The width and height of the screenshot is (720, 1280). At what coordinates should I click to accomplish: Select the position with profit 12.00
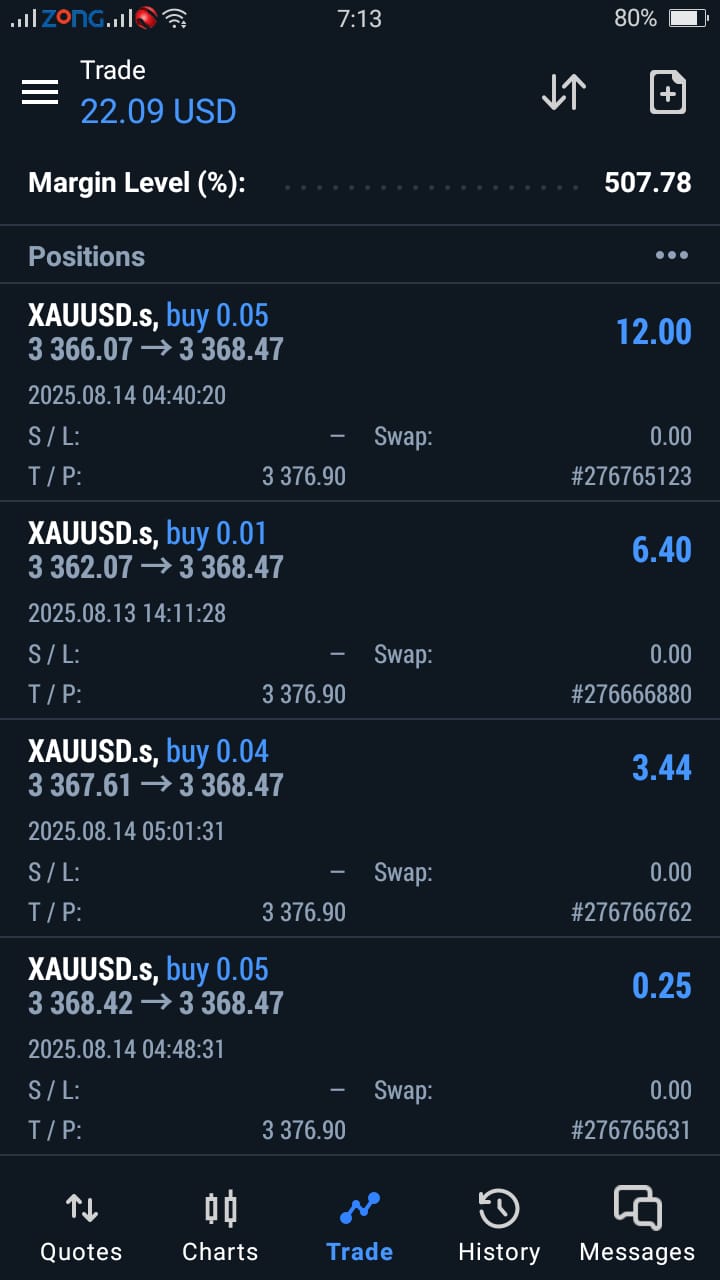(x=360, y=392)
